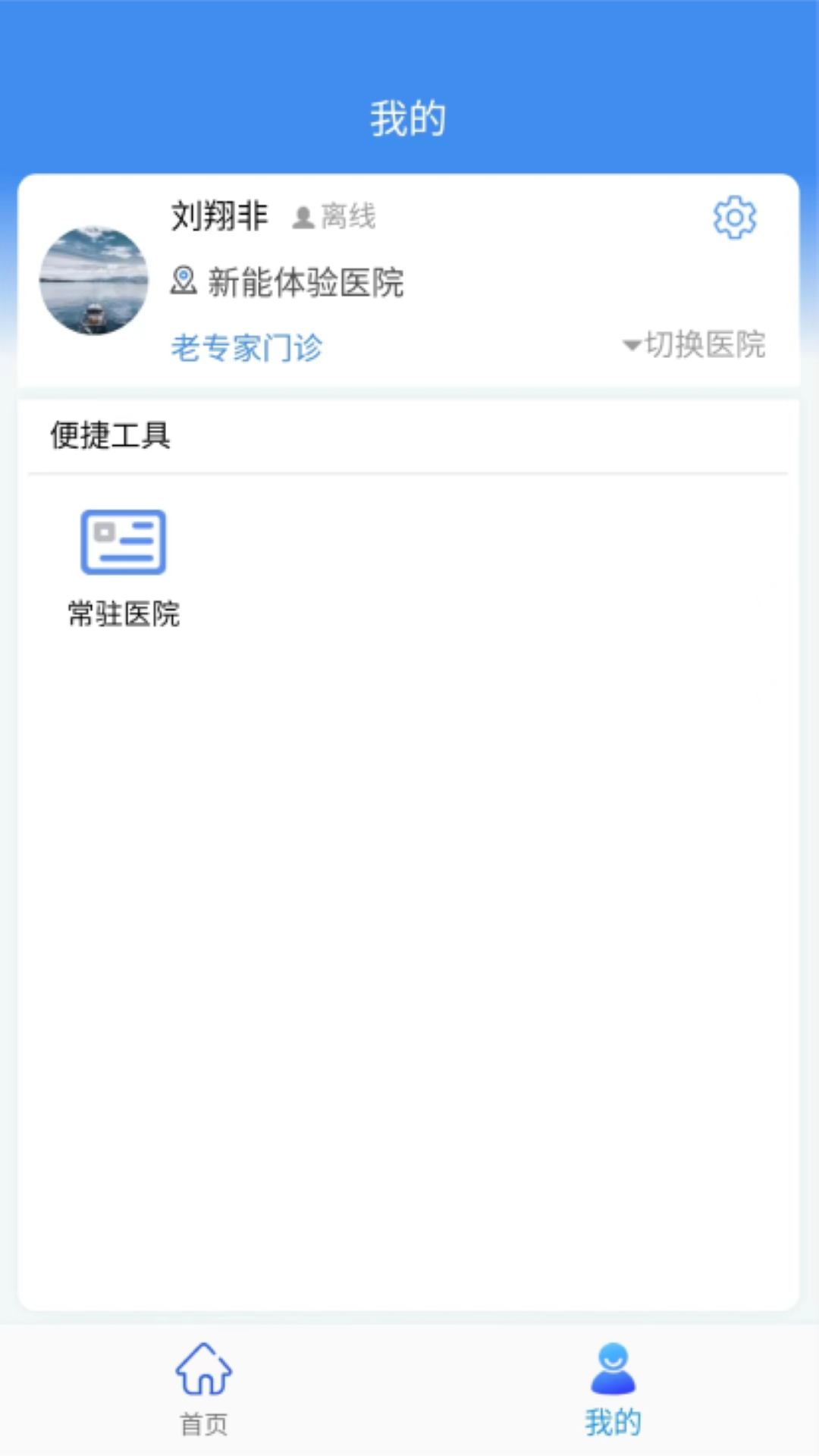The image size is (819, 1456).
Task: Tap the name 刘翔非
Action: (x=220, y=216)
